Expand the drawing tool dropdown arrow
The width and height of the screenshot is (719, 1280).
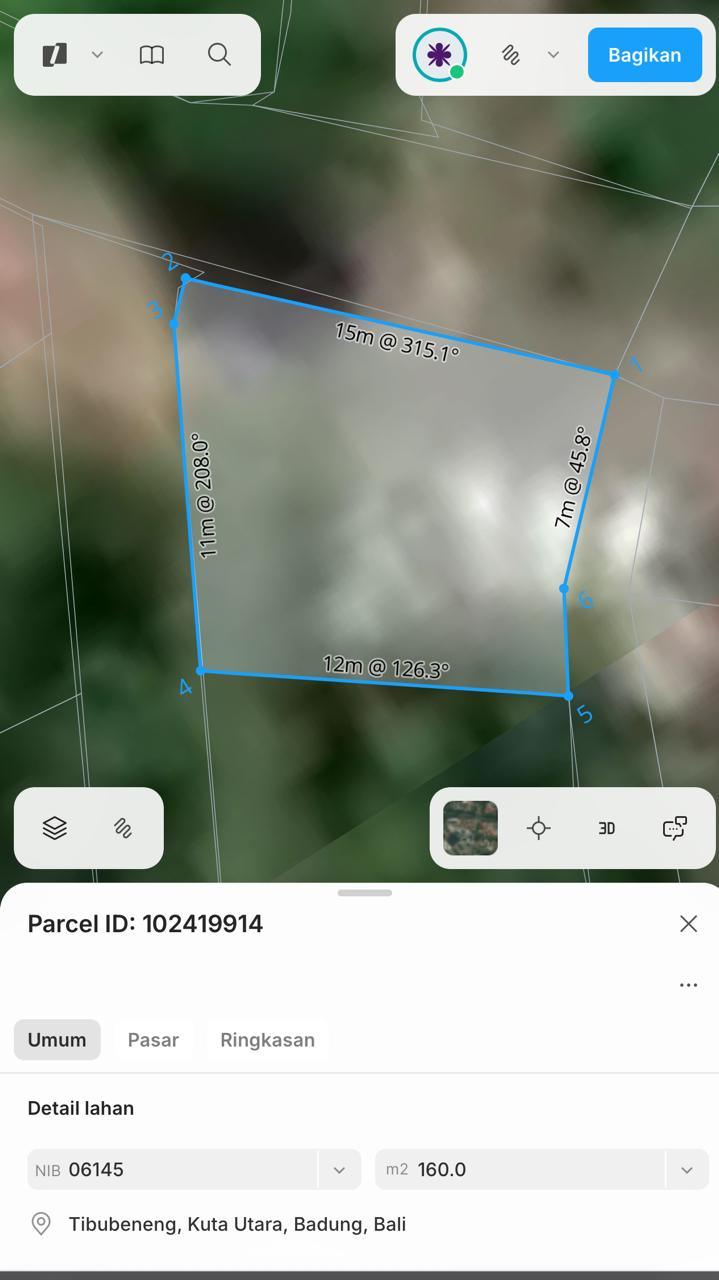coord(553,55)
